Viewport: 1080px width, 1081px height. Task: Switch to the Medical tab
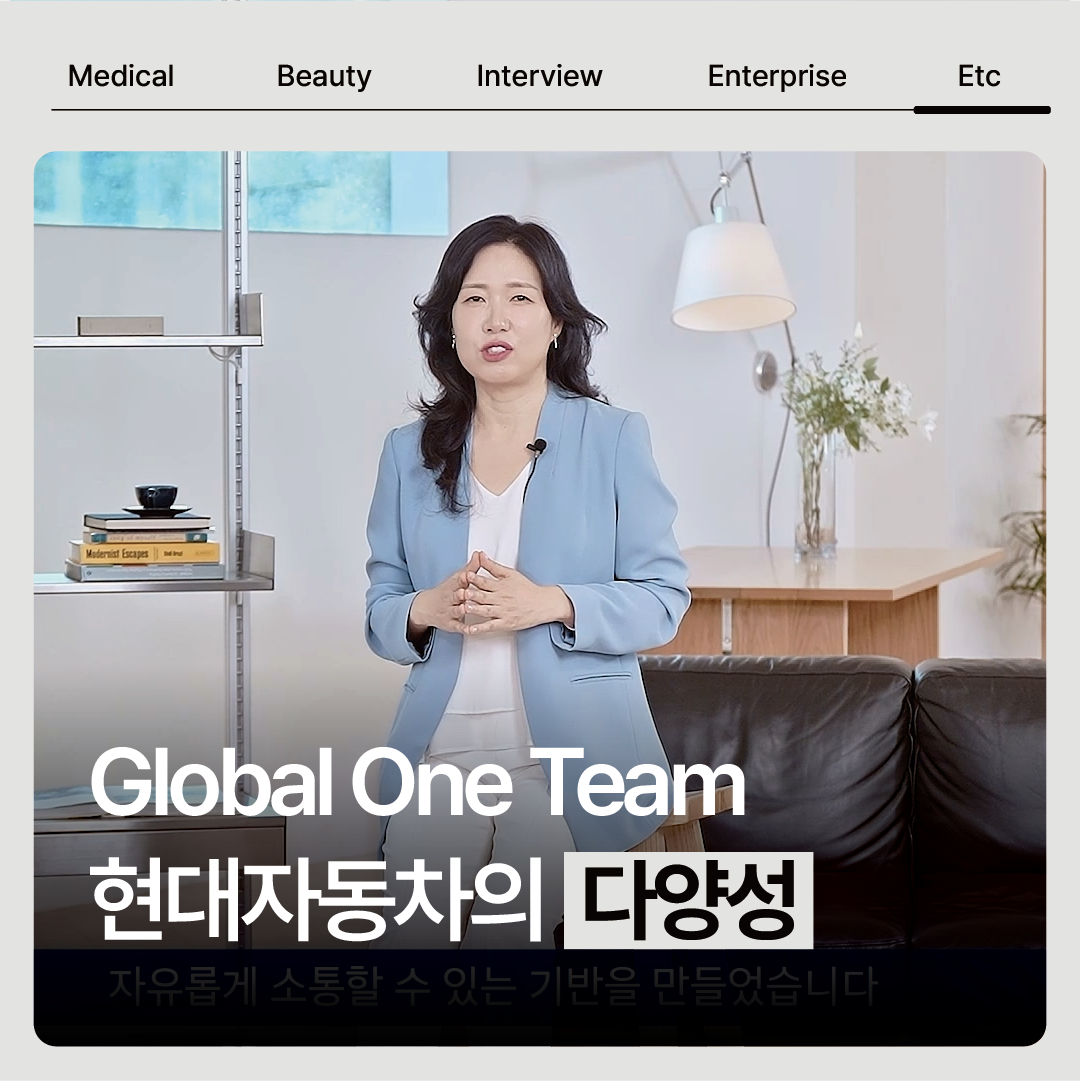click(121, 76)
